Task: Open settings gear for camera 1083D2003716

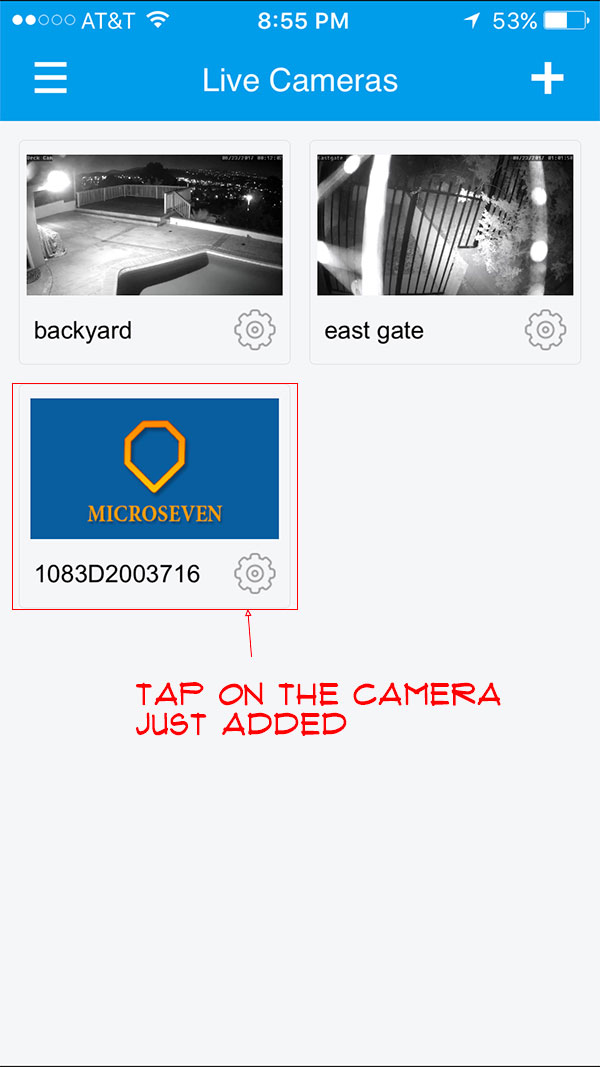Action: tap(255, 574)
